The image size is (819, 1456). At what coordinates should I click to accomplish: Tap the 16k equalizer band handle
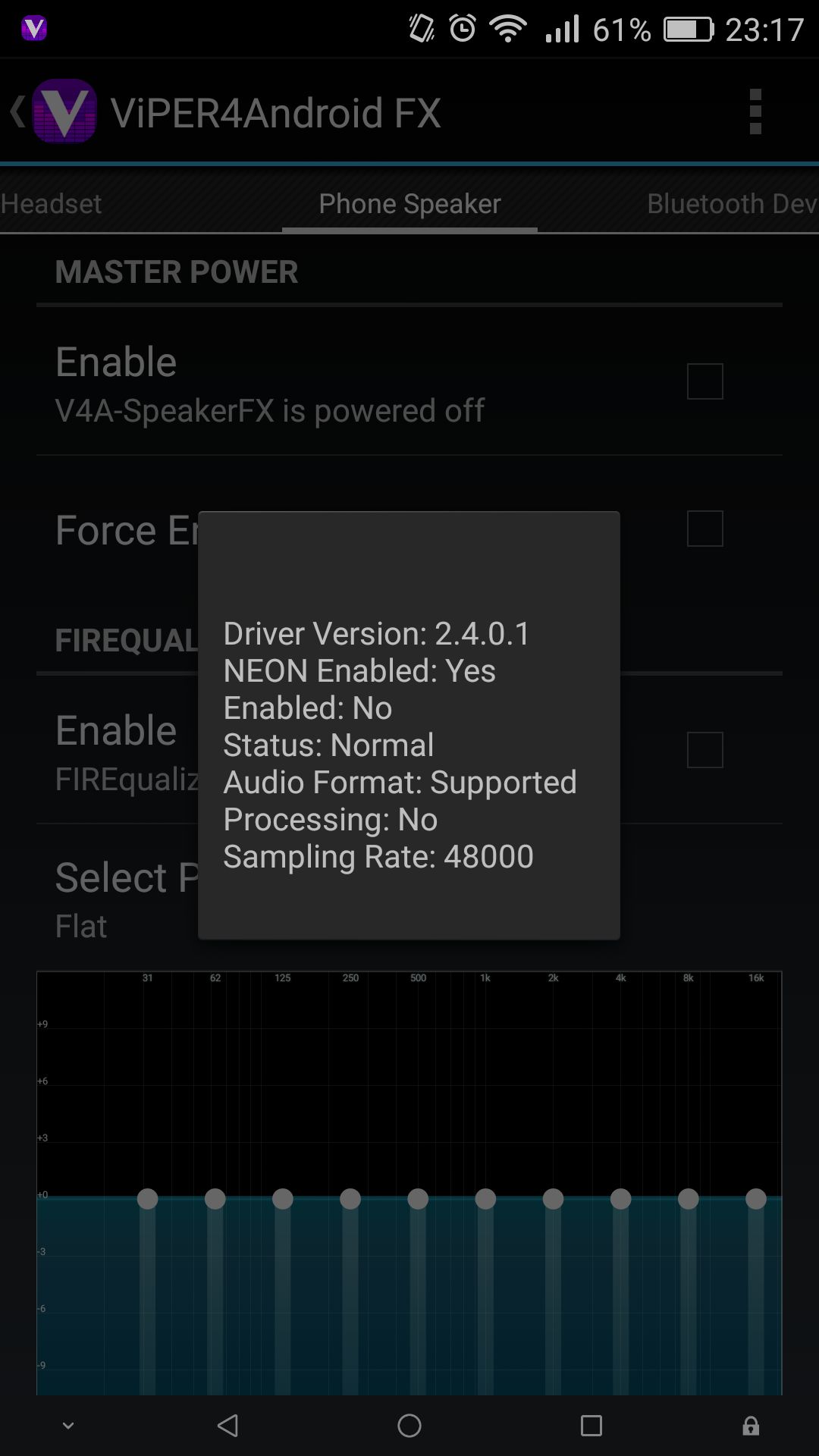point(756,1199)
